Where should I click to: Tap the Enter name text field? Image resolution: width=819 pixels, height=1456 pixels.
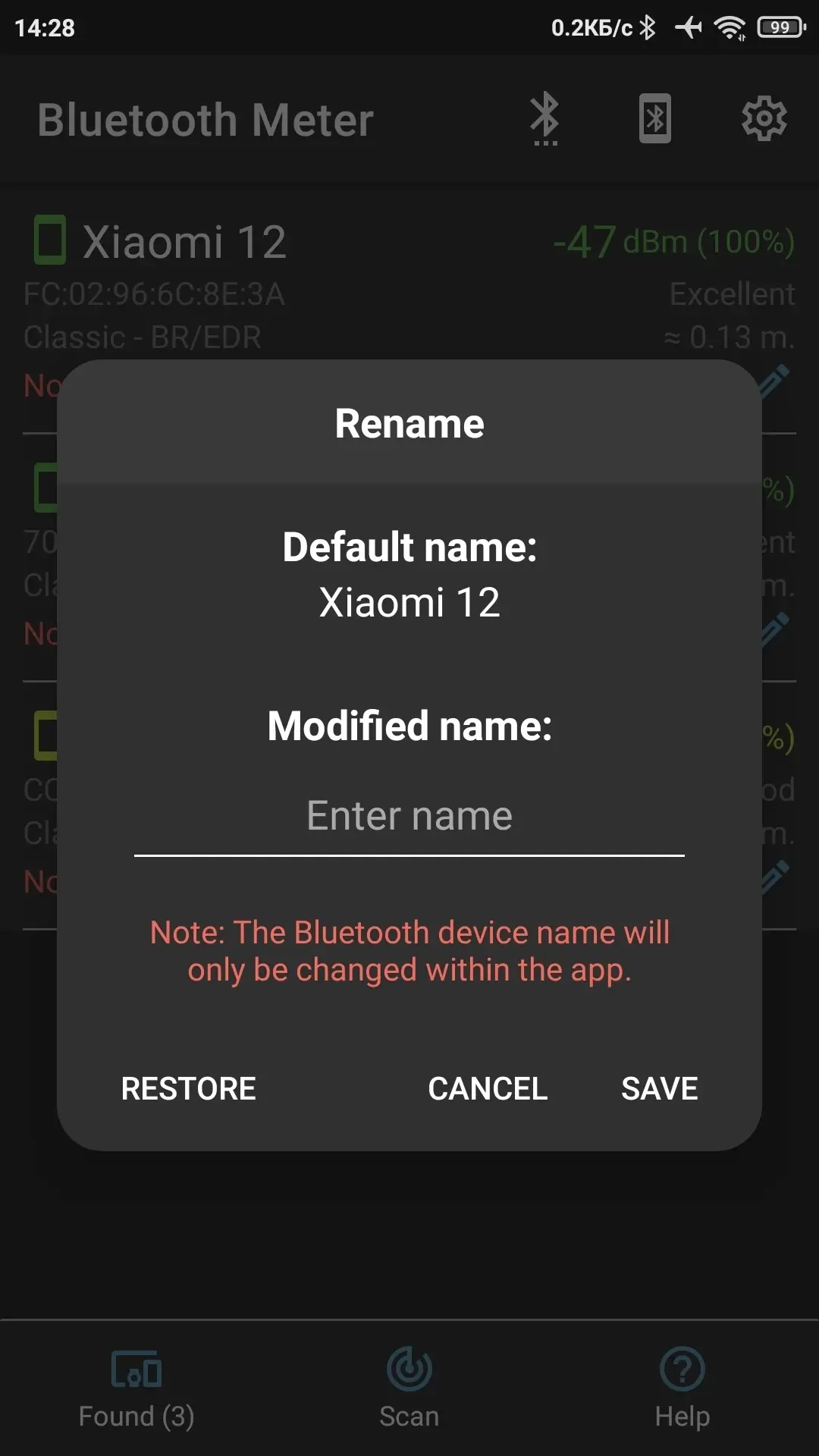[x=409, y=817]
